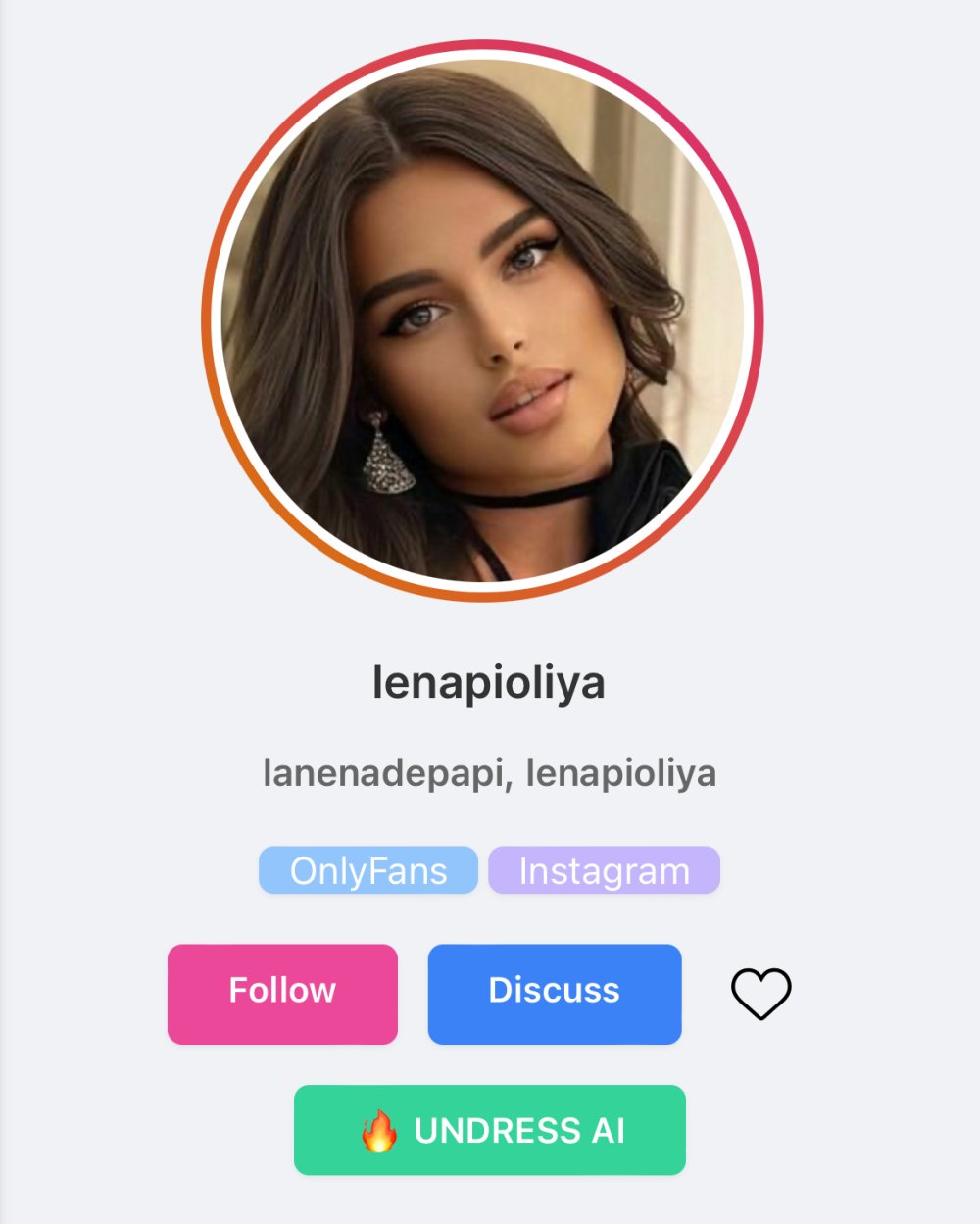Add profile to favorites with heart icon
The height and width of the screenshot is (1224, 980).
pos(760,993)
